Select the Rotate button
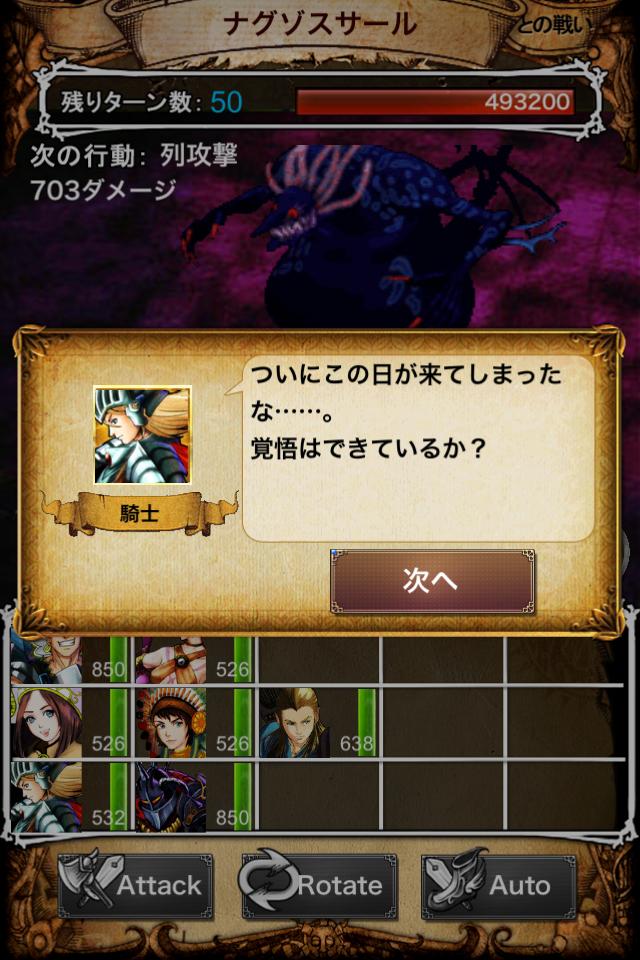The height and width of the screenshot is (960, 640). pos(318,885)
